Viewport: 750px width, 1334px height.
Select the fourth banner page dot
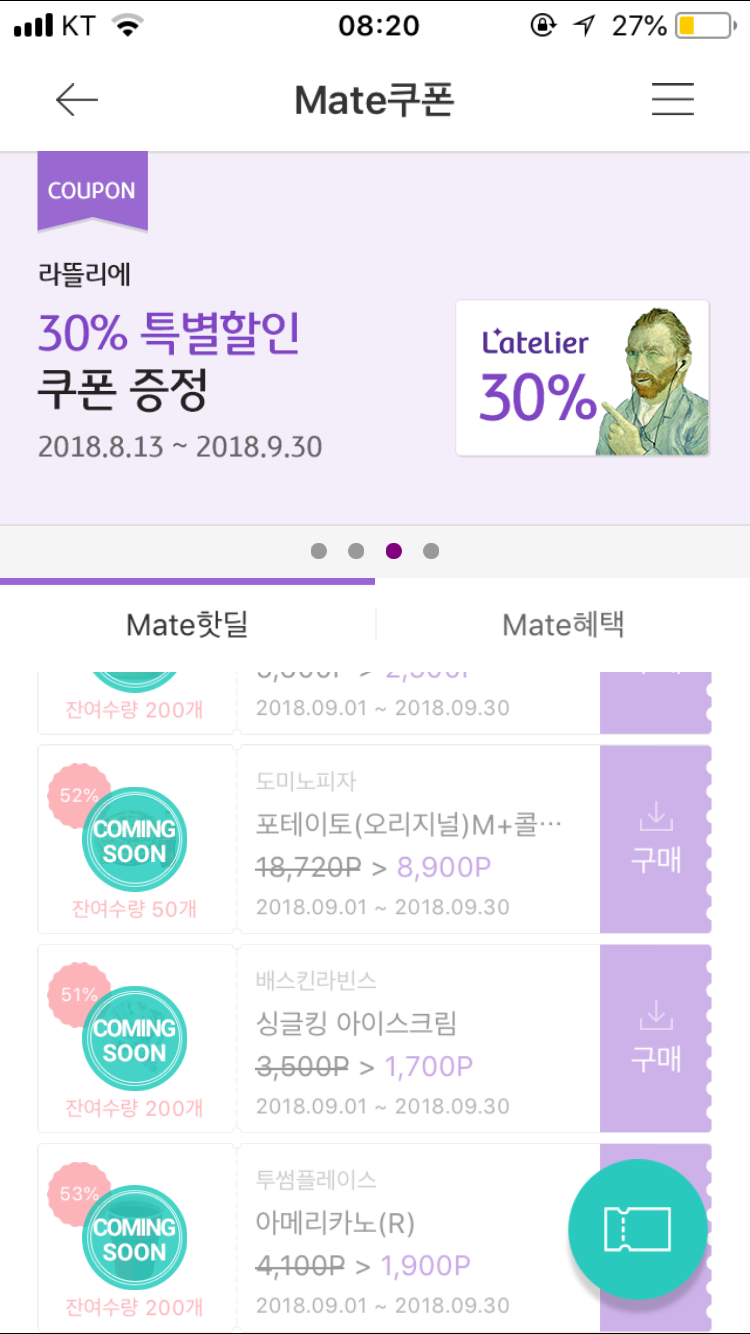[431, 551]
